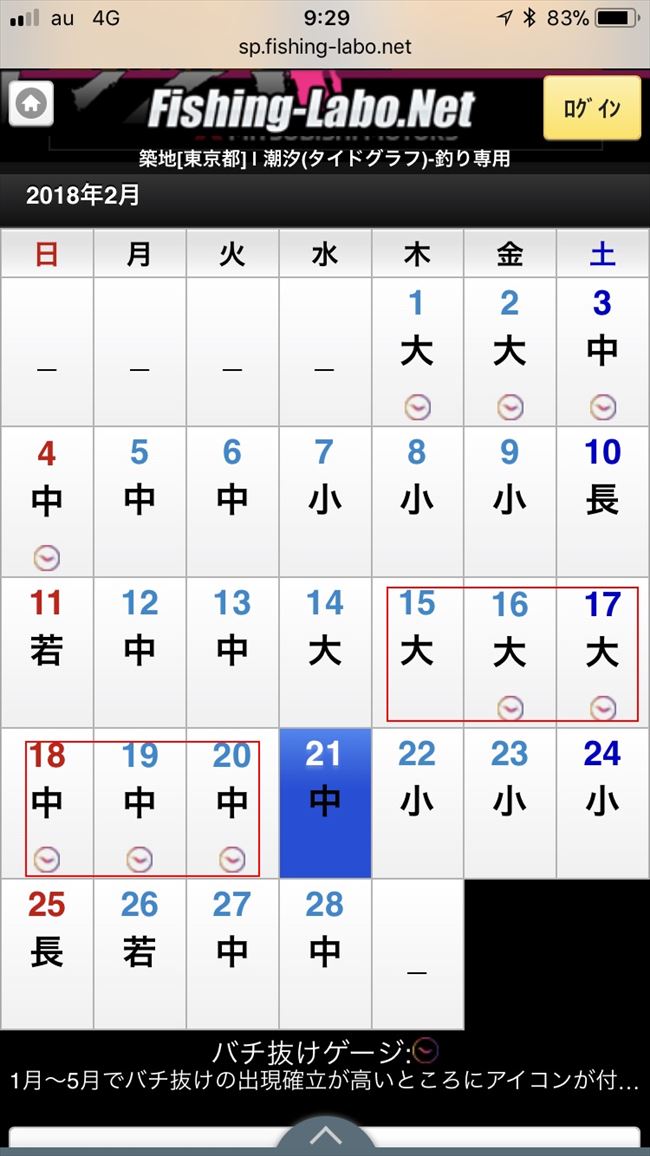Select the date February 10
Screen dimensions: 650x1156
coord(602,502)
